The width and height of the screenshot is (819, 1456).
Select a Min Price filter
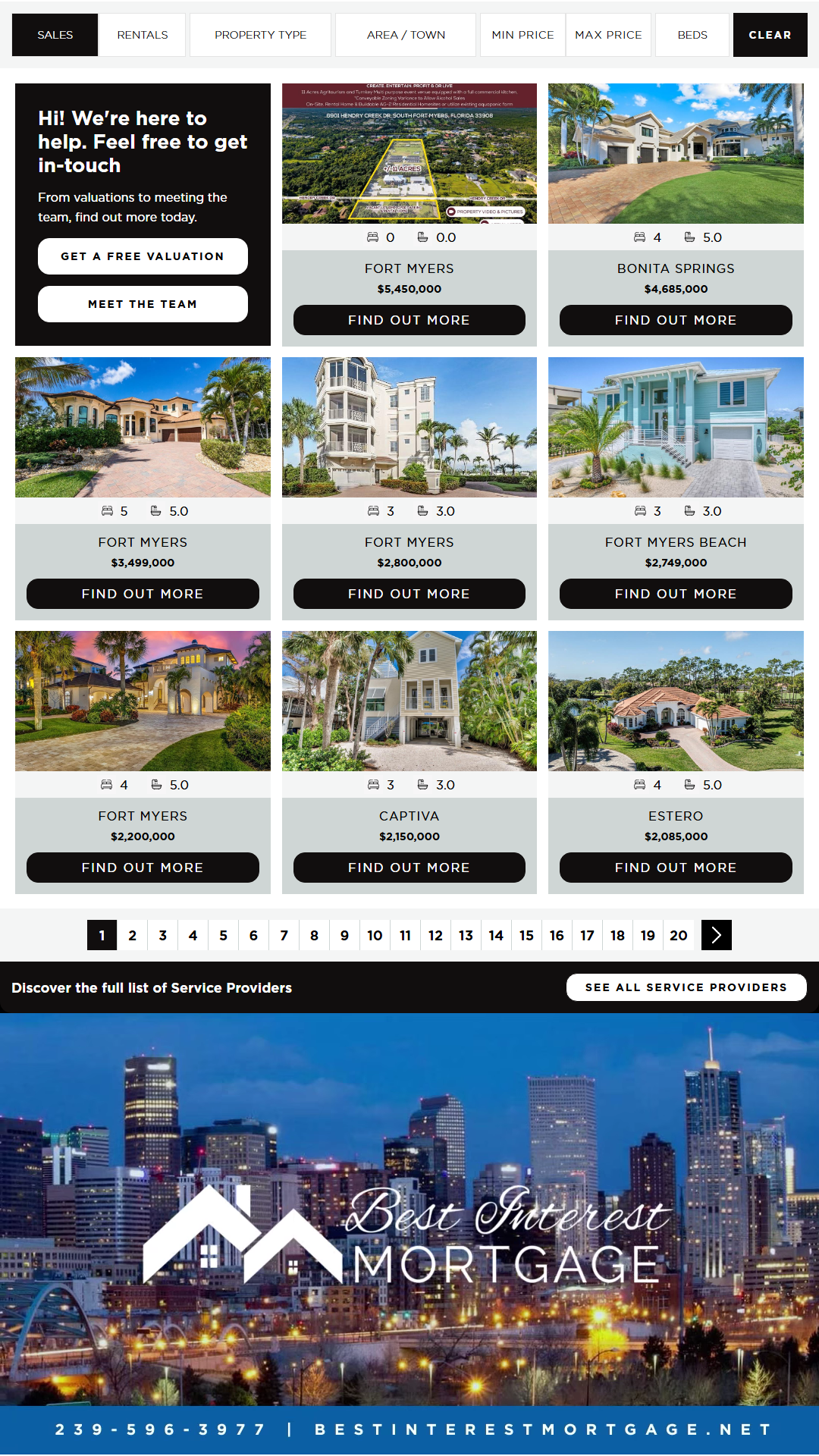point(522,35)
